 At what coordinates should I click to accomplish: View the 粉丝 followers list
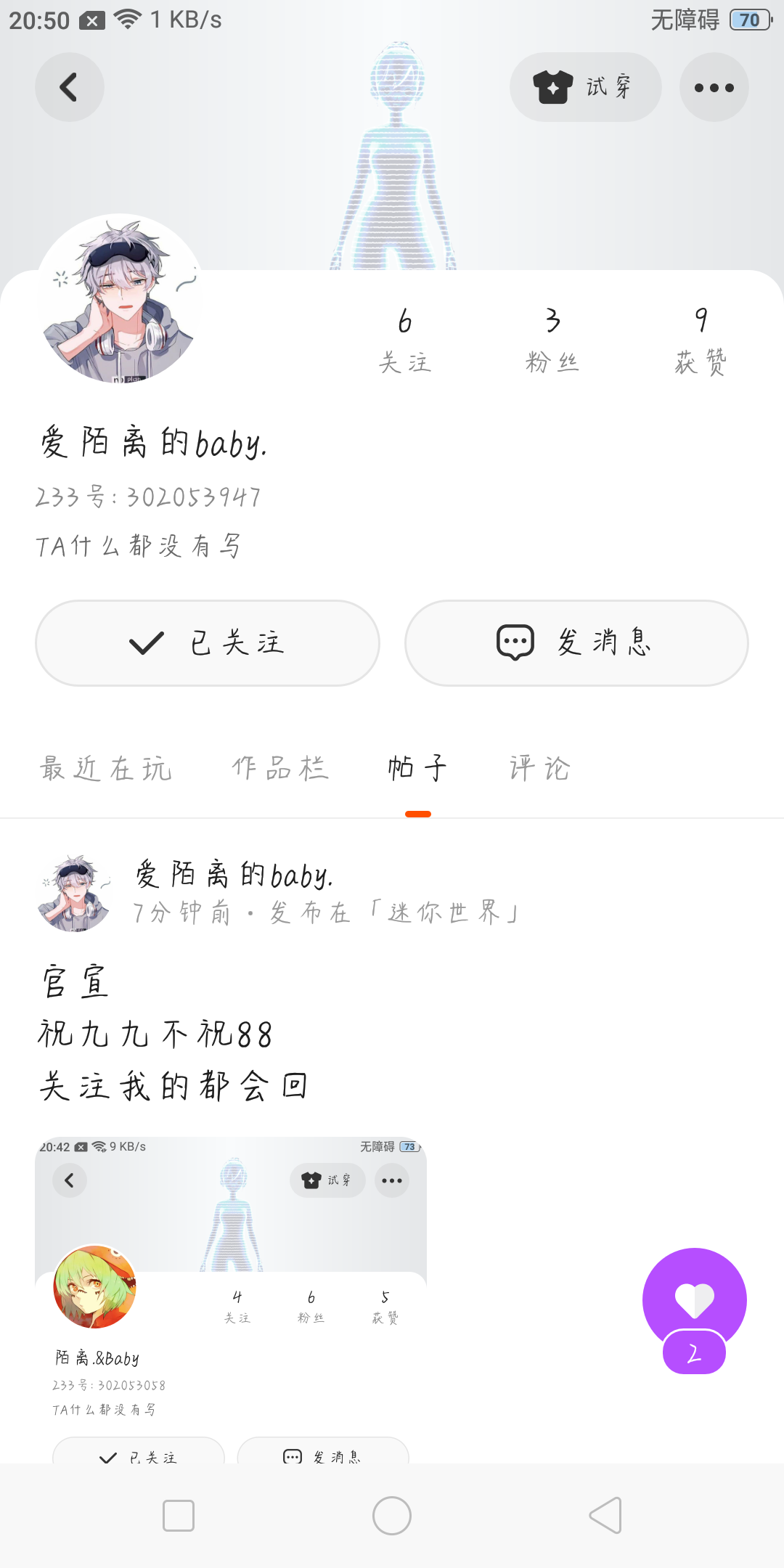[552, 340]
